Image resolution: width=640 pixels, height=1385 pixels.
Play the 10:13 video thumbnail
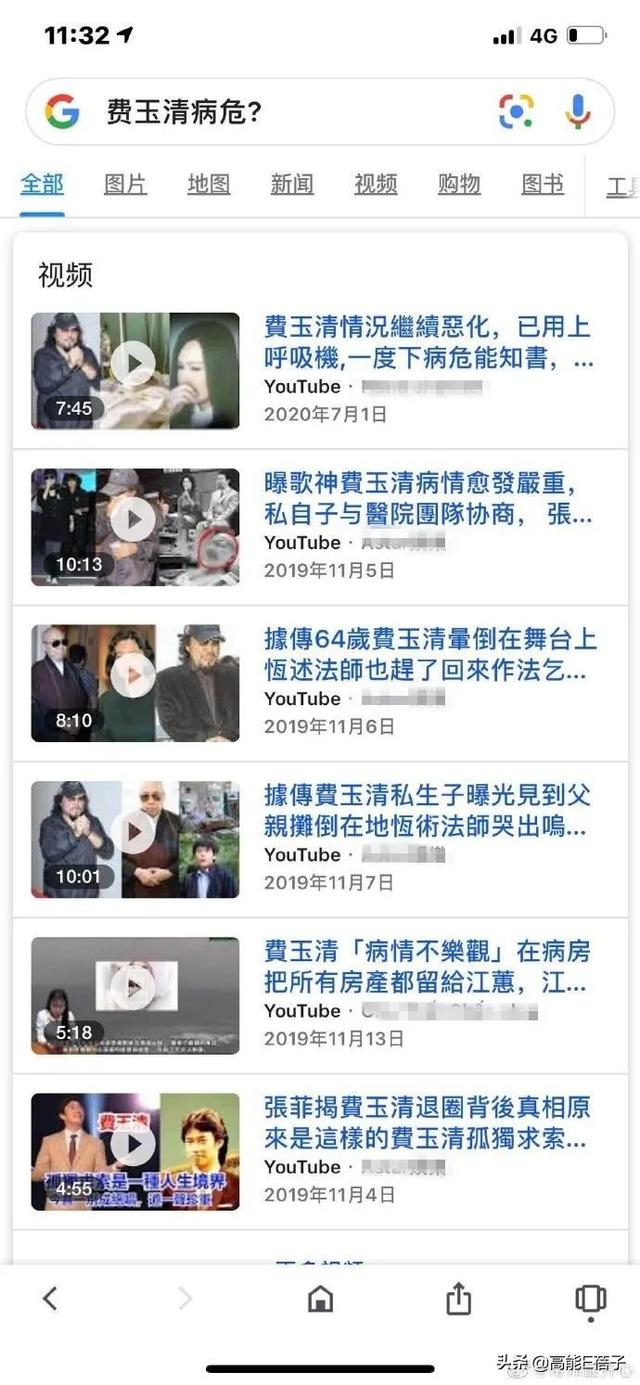pos(135,527)
